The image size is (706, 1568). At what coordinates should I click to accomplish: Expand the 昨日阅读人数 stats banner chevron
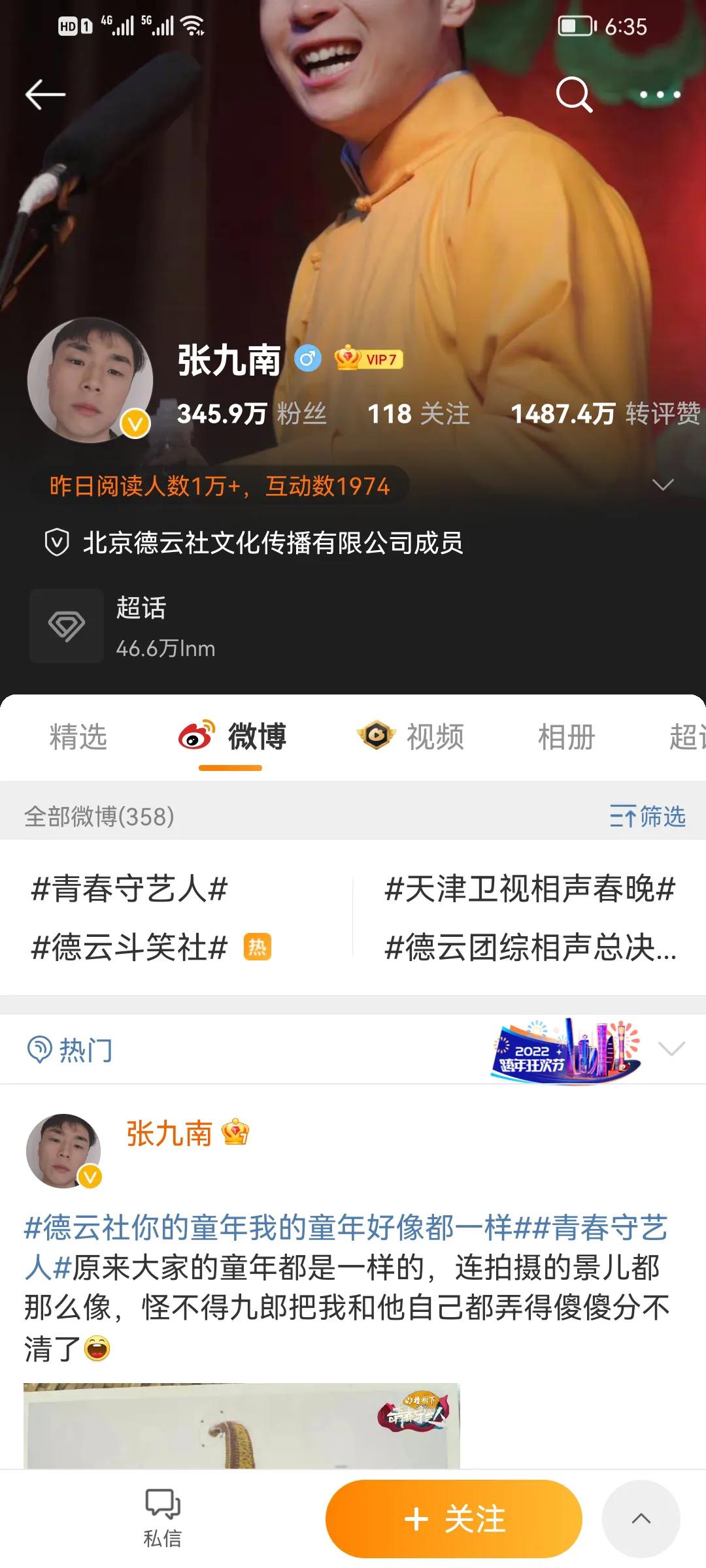[664, 484]
